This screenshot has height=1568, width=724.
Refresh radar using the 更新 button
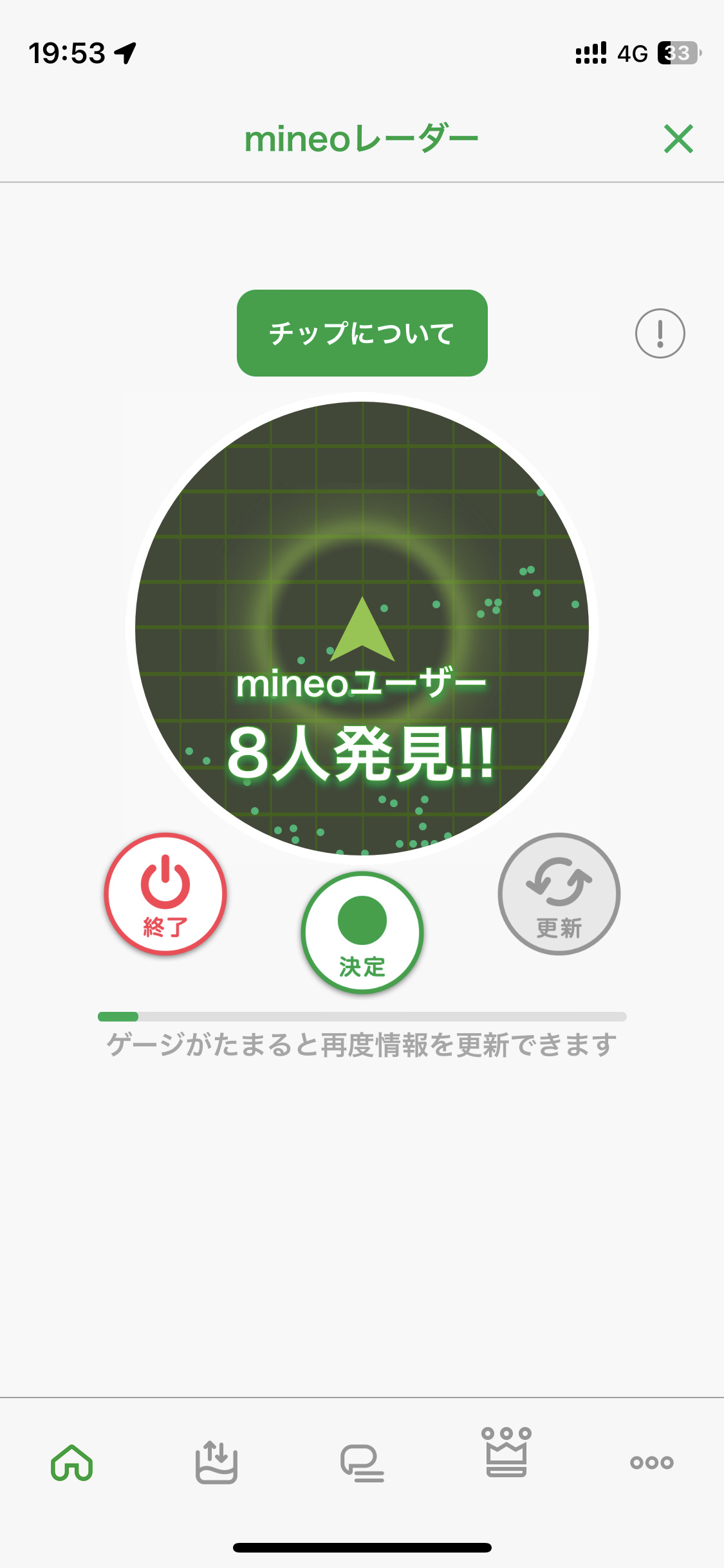point(559,894)
